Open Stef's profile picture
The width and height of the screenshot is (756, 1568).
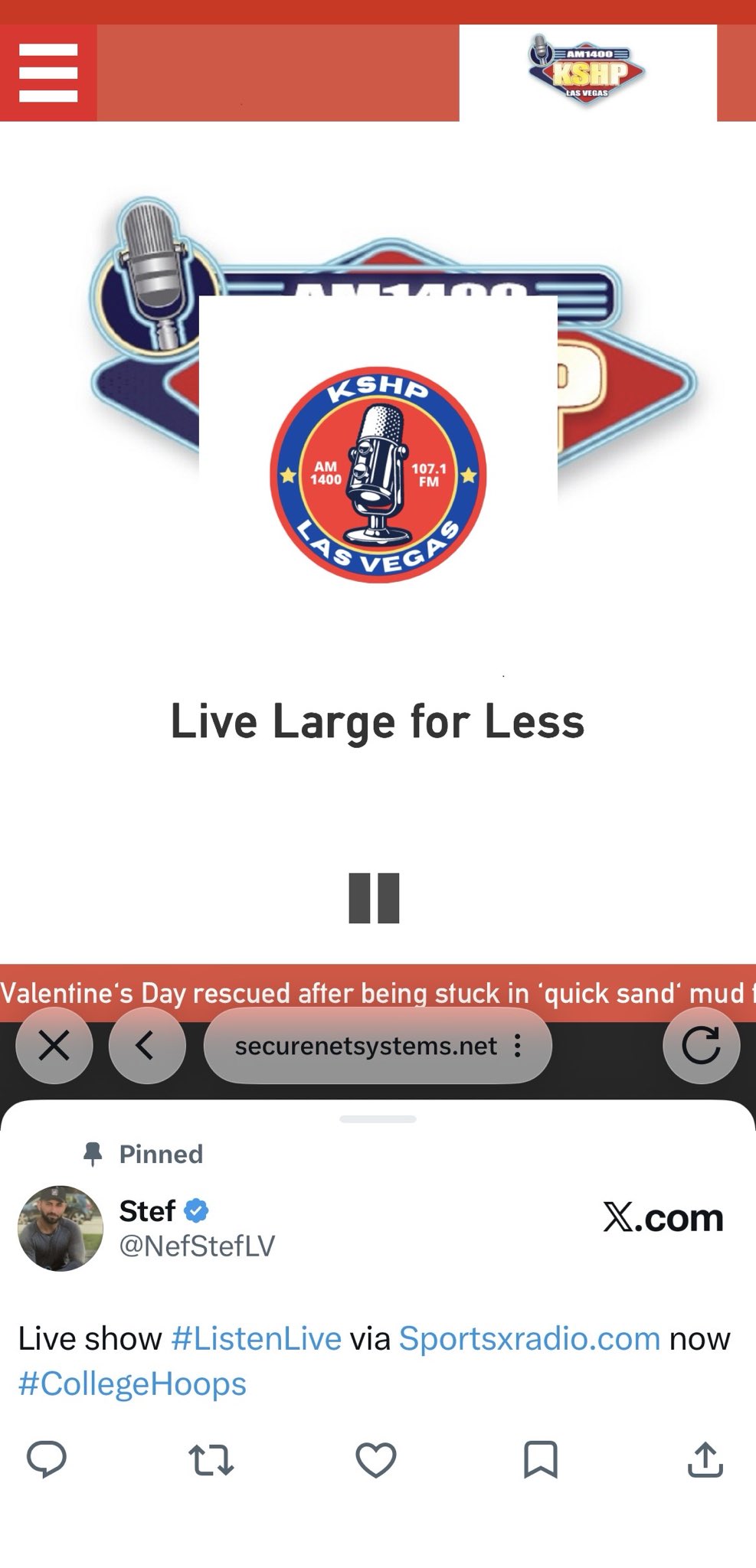click(61, 1228)
